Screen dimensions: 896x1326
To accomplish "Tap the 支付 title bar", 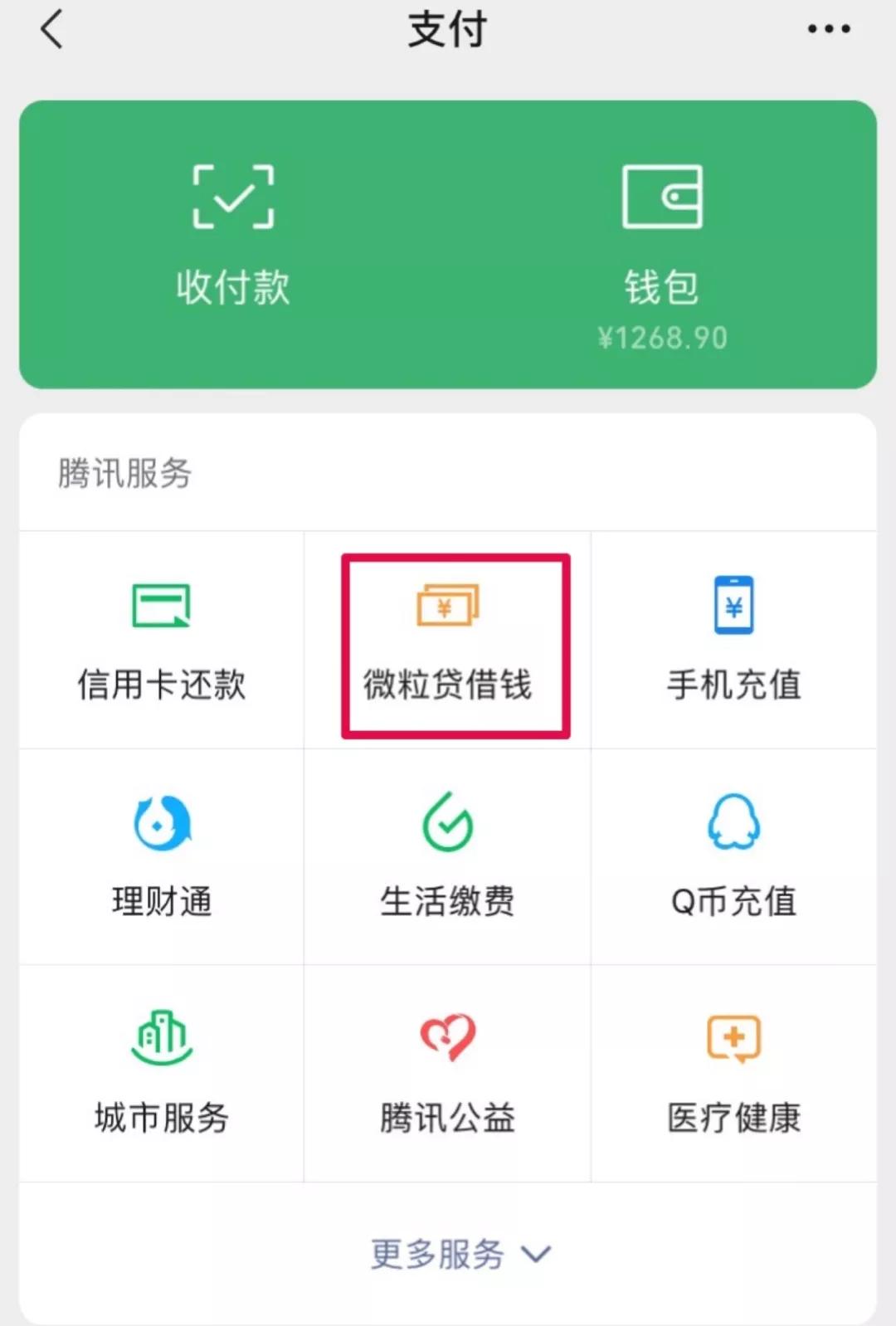I will tap(446, 29).
